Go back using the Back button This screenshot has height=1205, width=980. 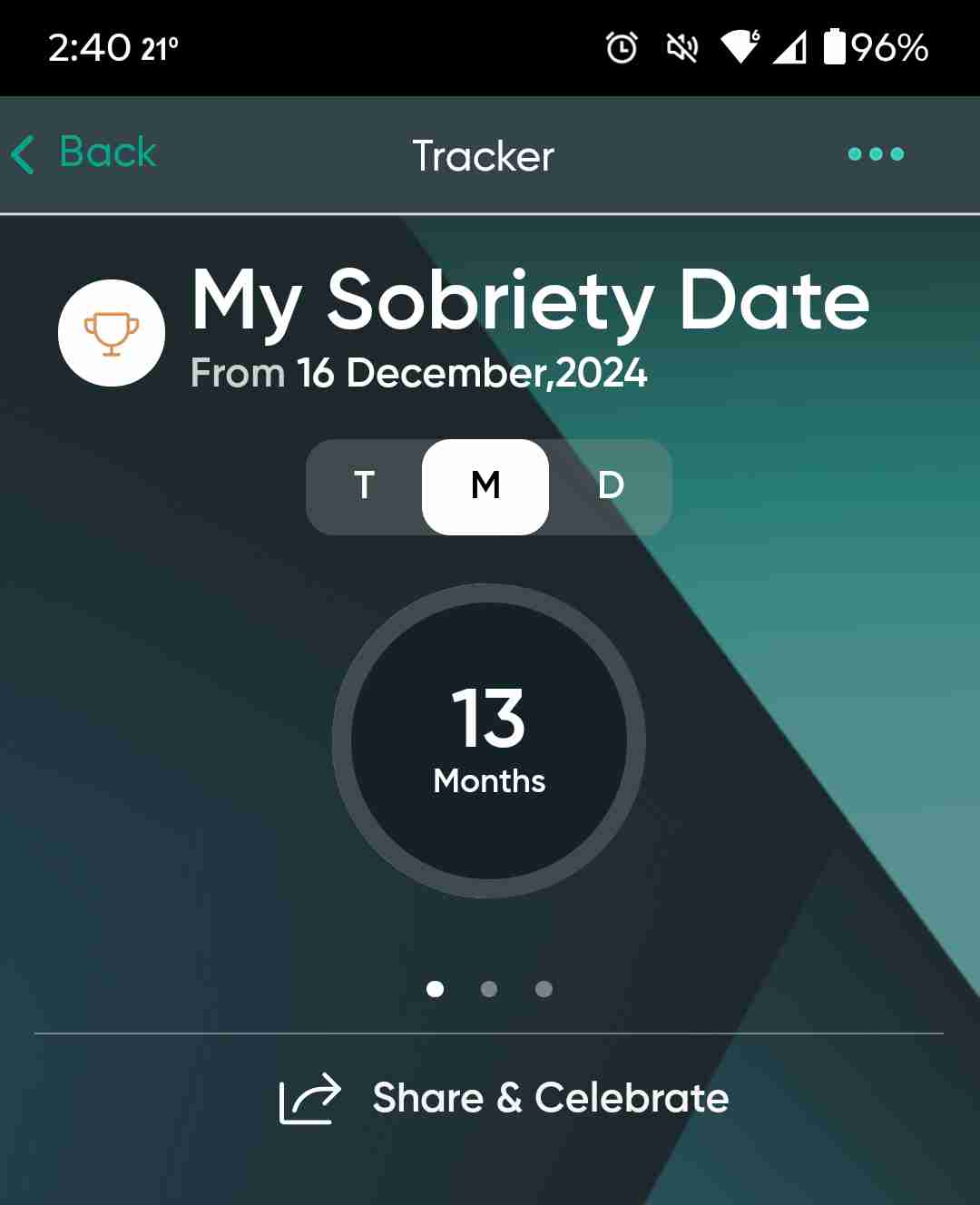coord(85,152)
